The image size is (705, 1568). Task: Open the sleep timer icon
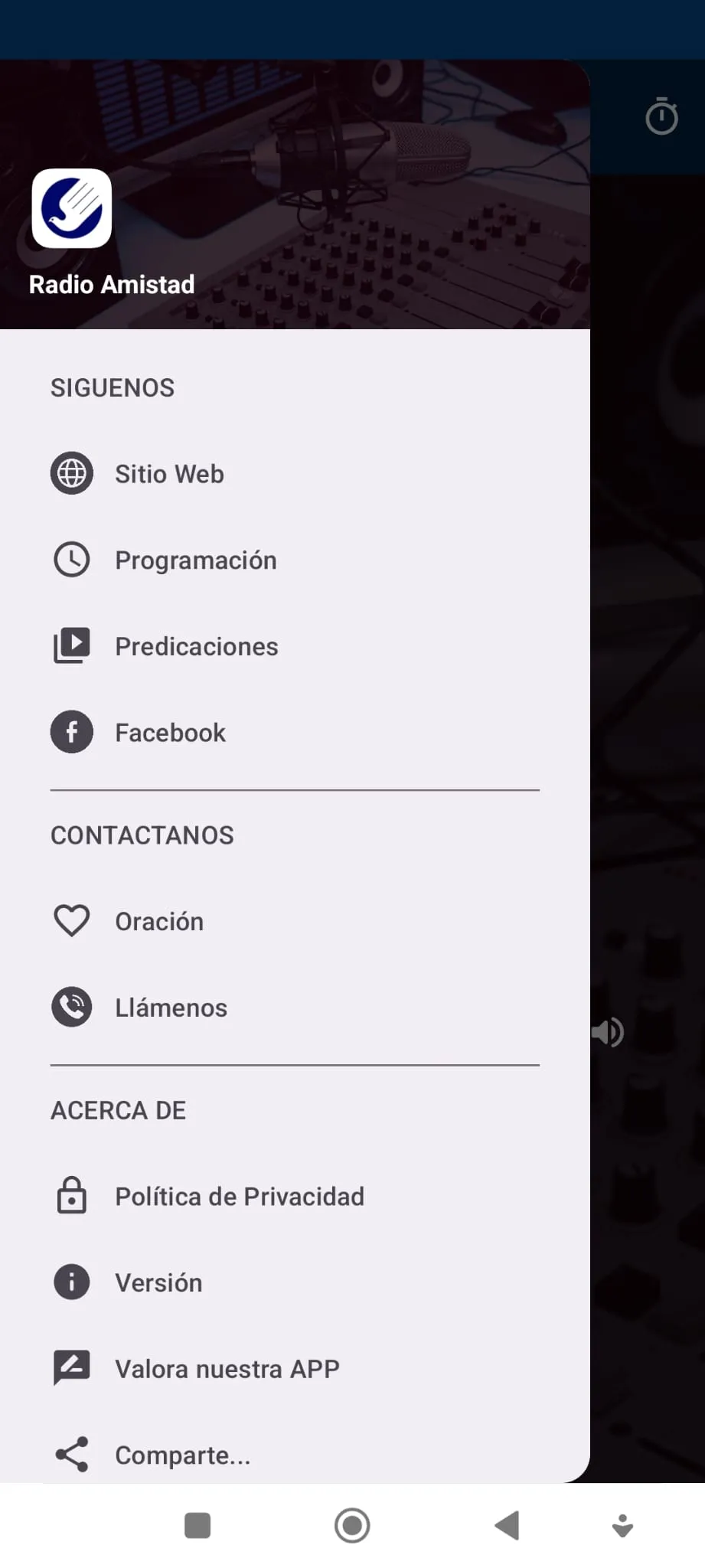(x=661, y=117)
